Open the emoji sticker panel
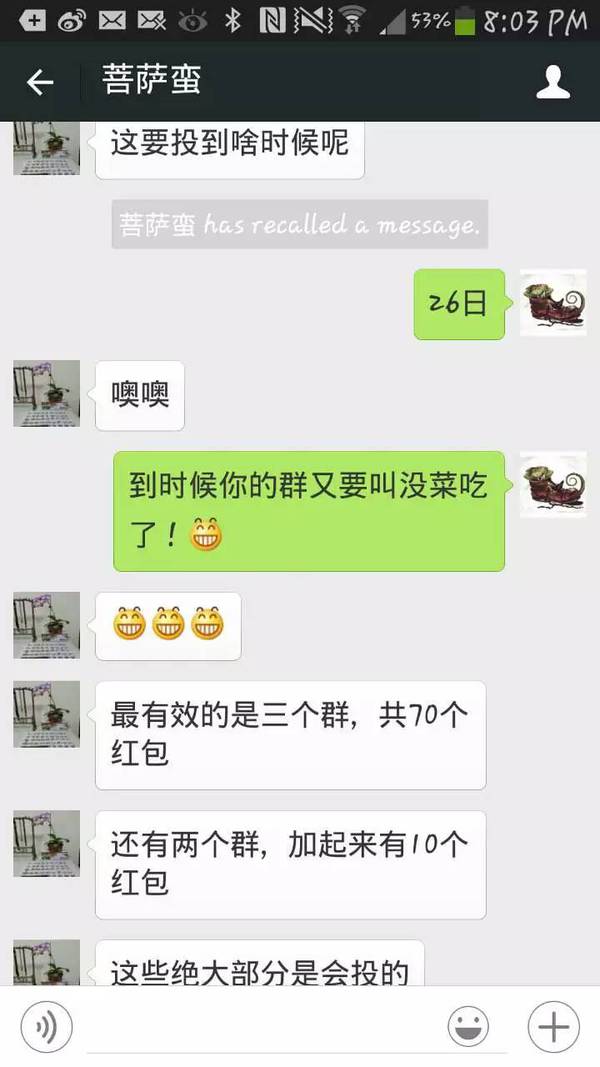 [468, 1026]
